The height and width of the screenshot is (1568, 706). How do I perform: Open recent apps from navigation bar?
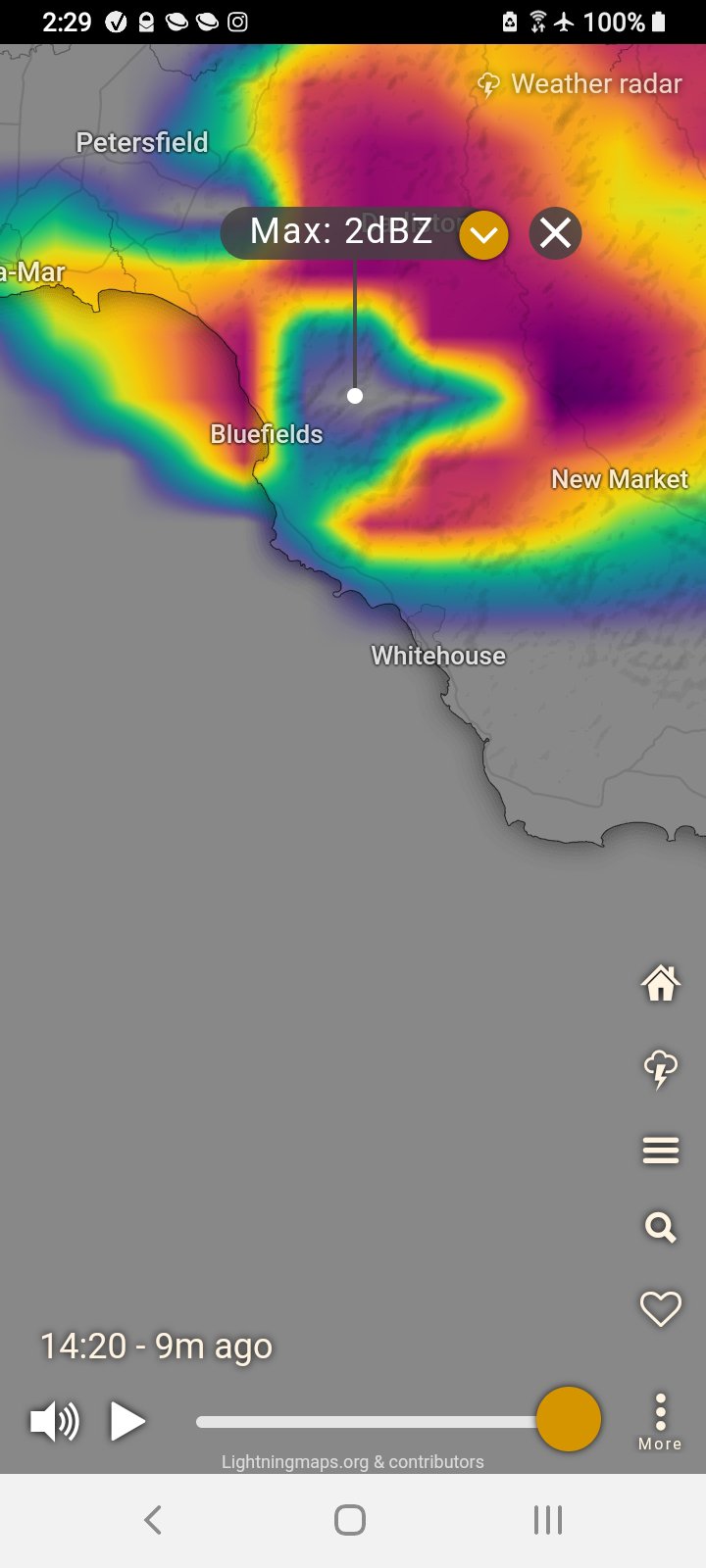click(x=547, y=1520)
